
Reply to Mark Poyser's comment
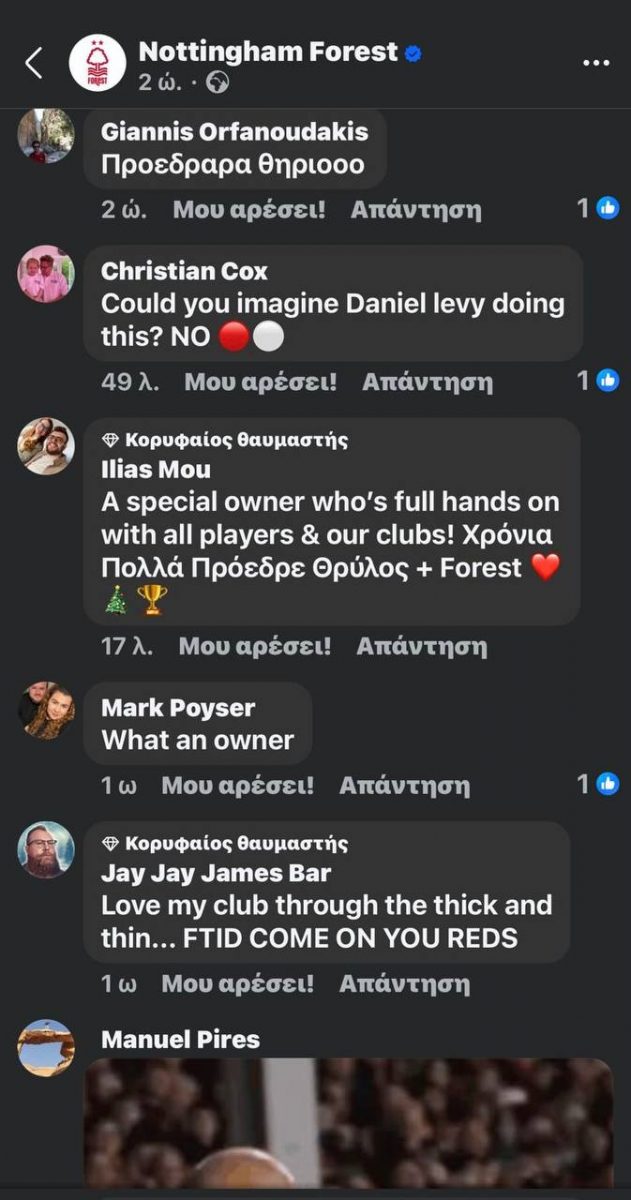[x=404, y=785]
